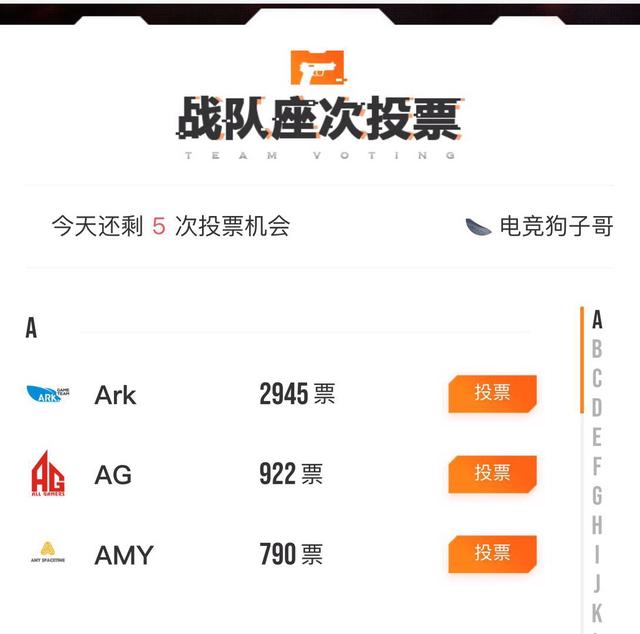
Task: Cast a vote for AG
Action: click(x=492, y=474)
